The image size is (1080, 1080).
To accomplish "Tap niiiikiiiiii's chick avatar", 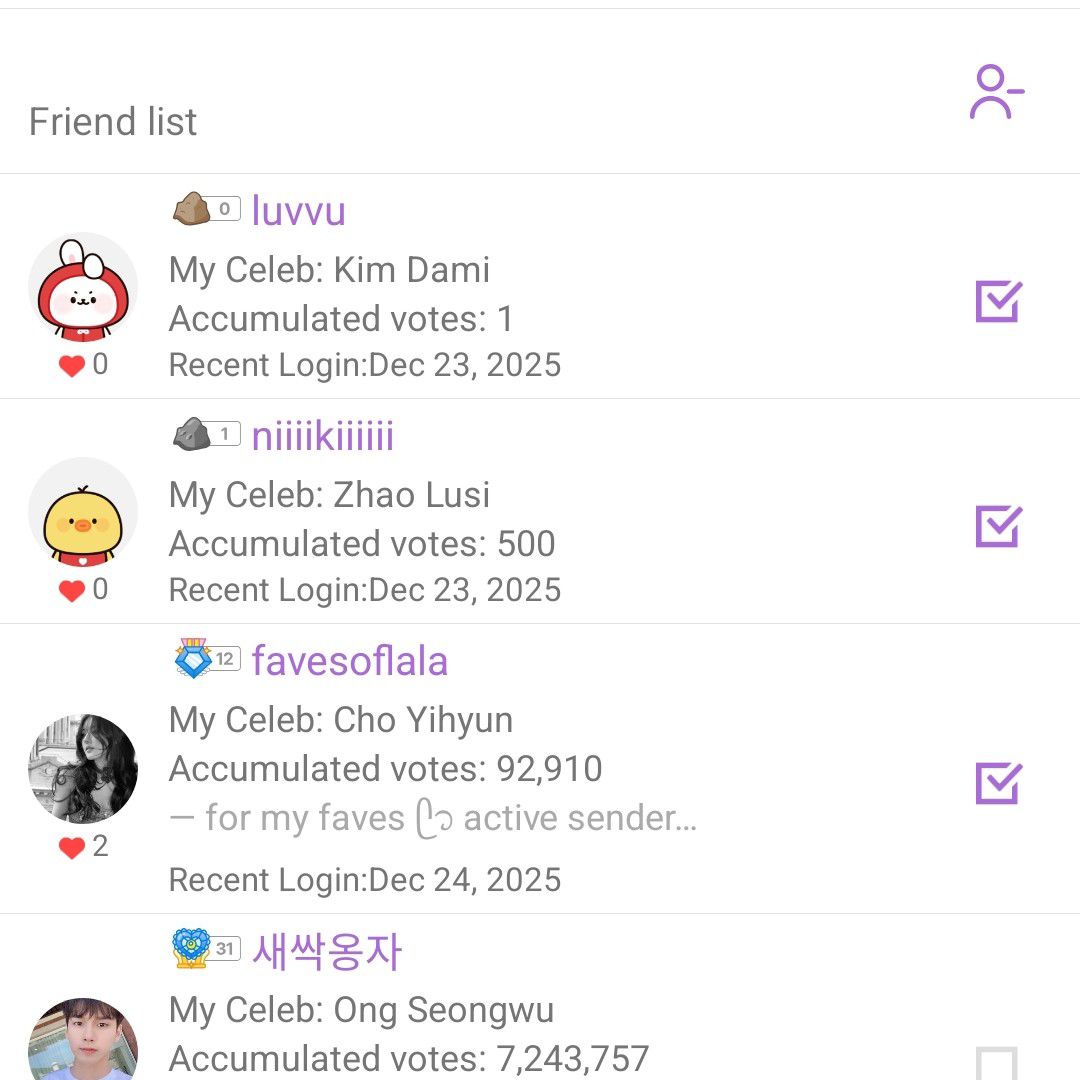I will 83,513.
